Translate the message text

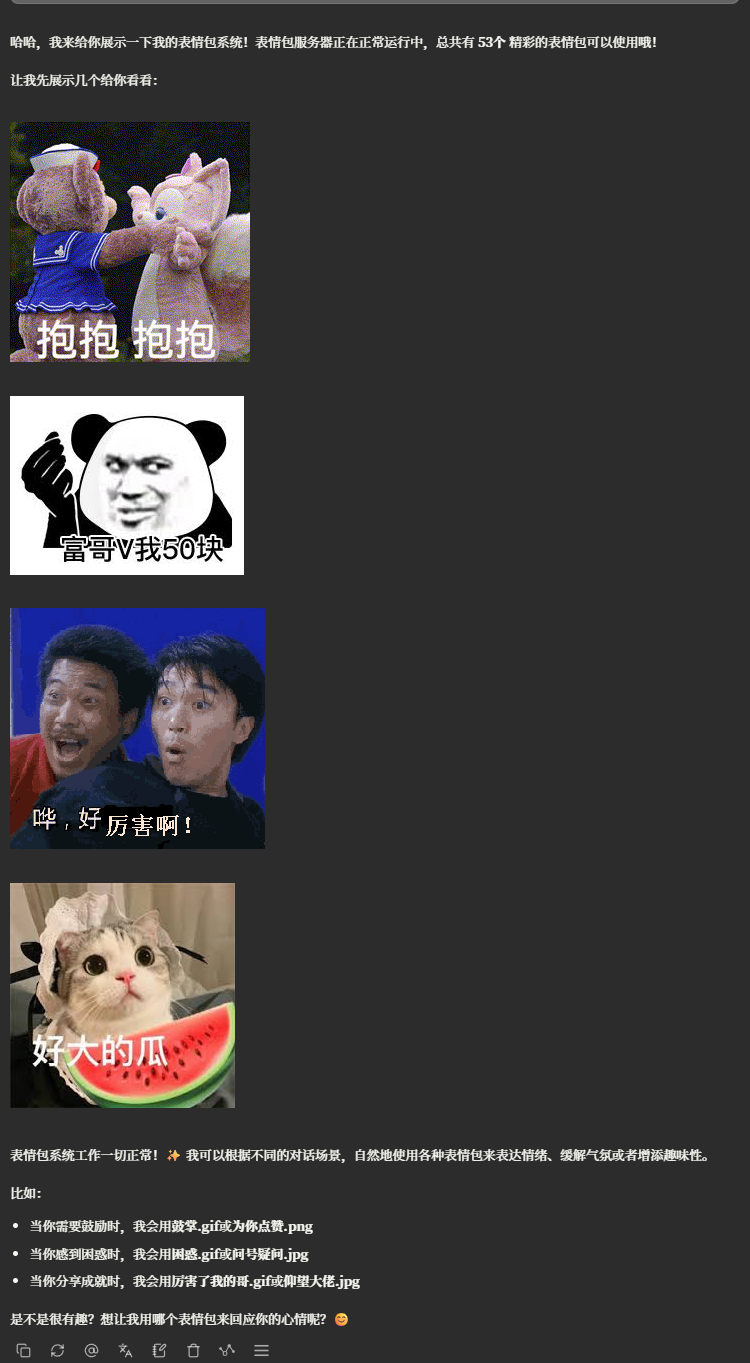point(125,1350)
